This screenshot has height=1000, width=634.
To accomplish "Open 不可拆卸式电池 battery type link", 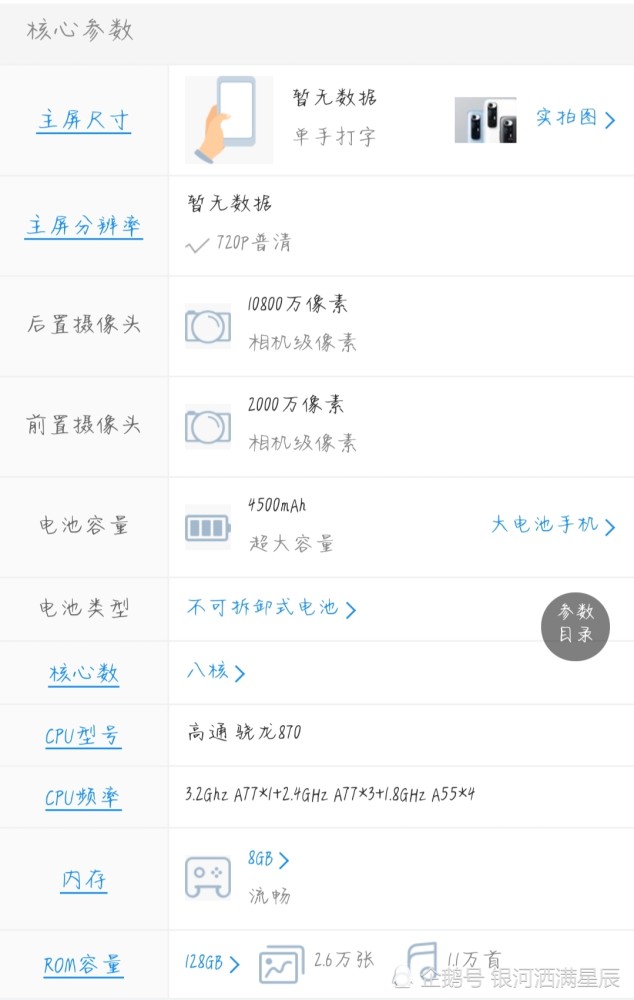I will (270, 608).
